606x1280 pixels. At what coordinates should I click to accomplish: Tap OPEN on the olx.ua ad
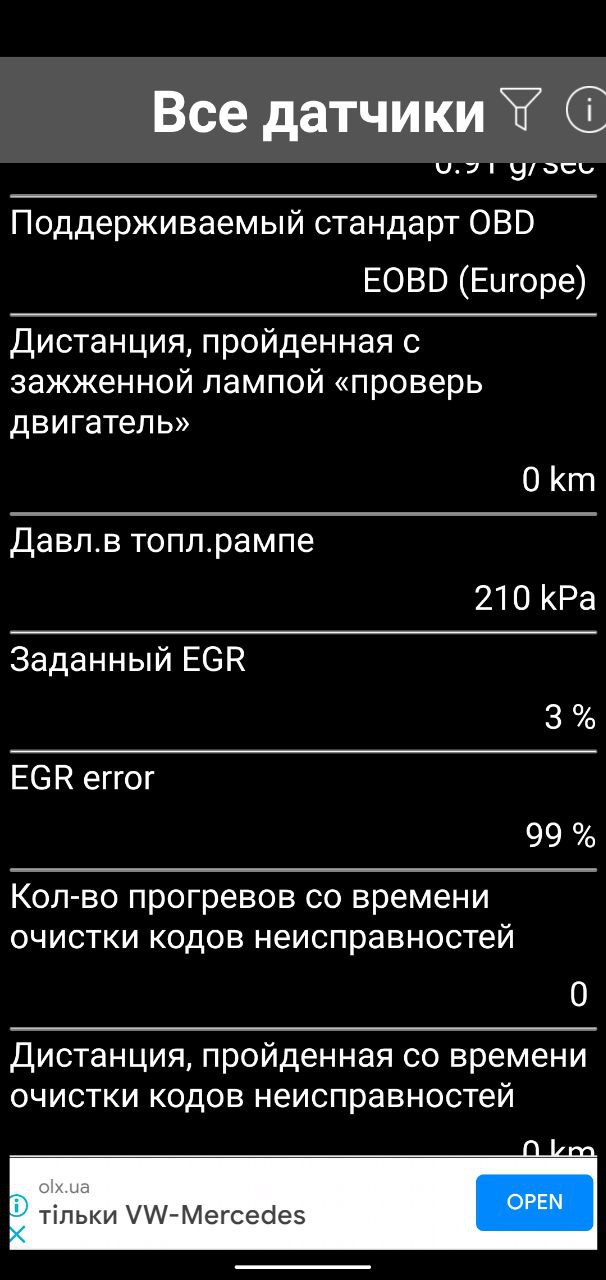click(535, 1202)
